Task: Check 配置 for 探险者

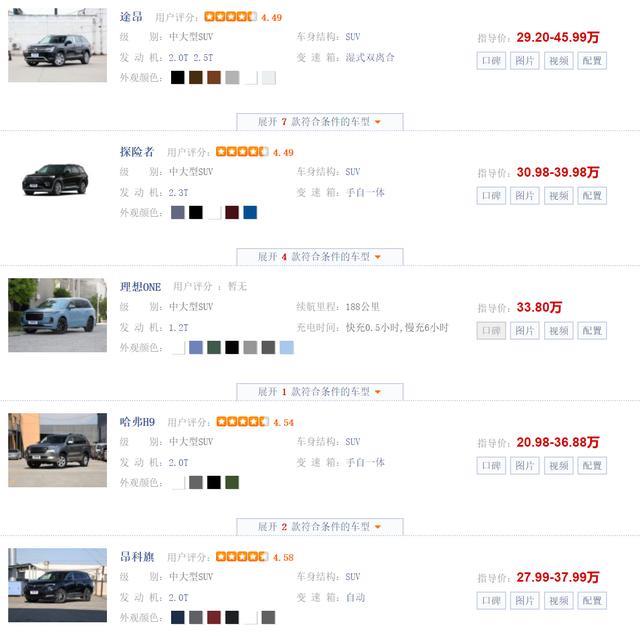Action: point(592,196)
